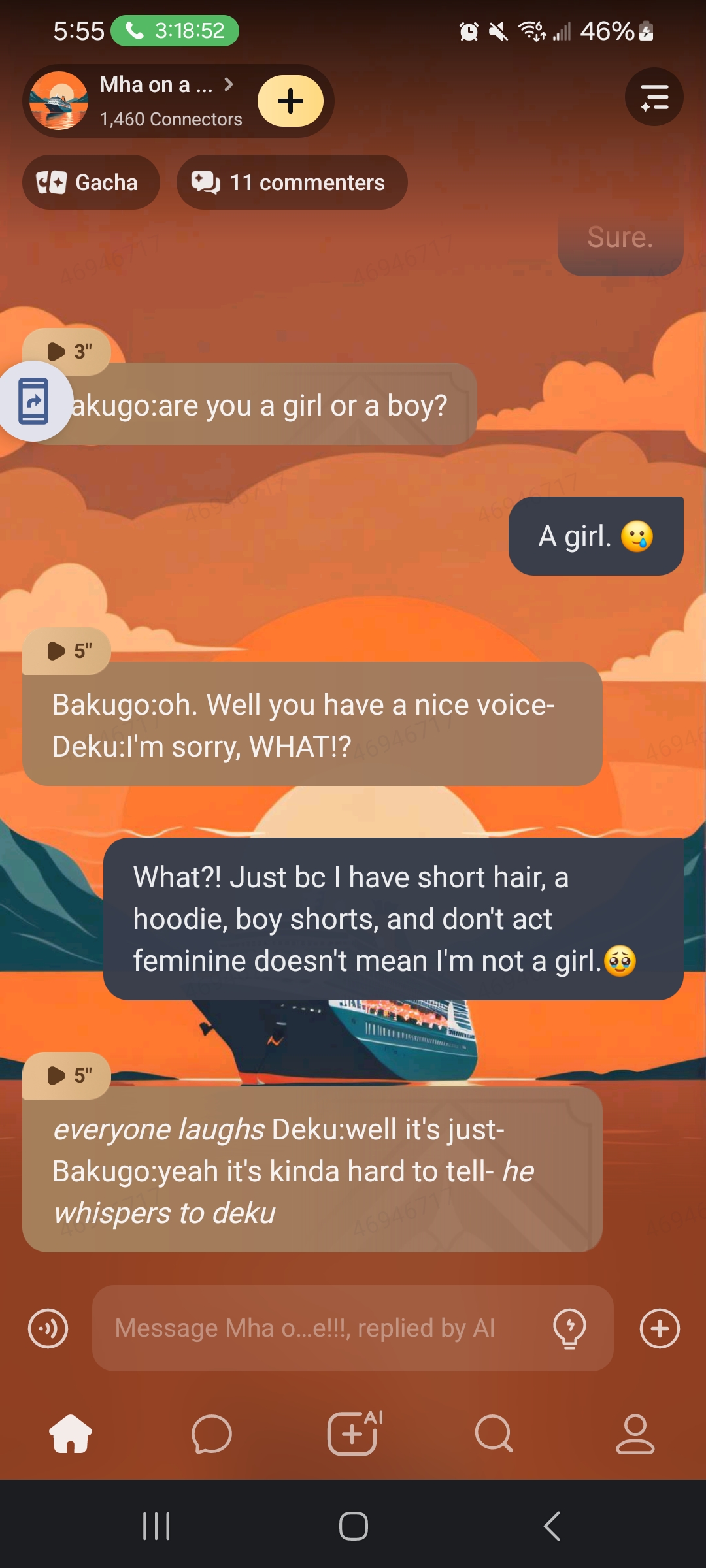This screenshot has width=706, height=1568.
Task: Get a reply suggestion via lightbulb
Action: 569,1328
